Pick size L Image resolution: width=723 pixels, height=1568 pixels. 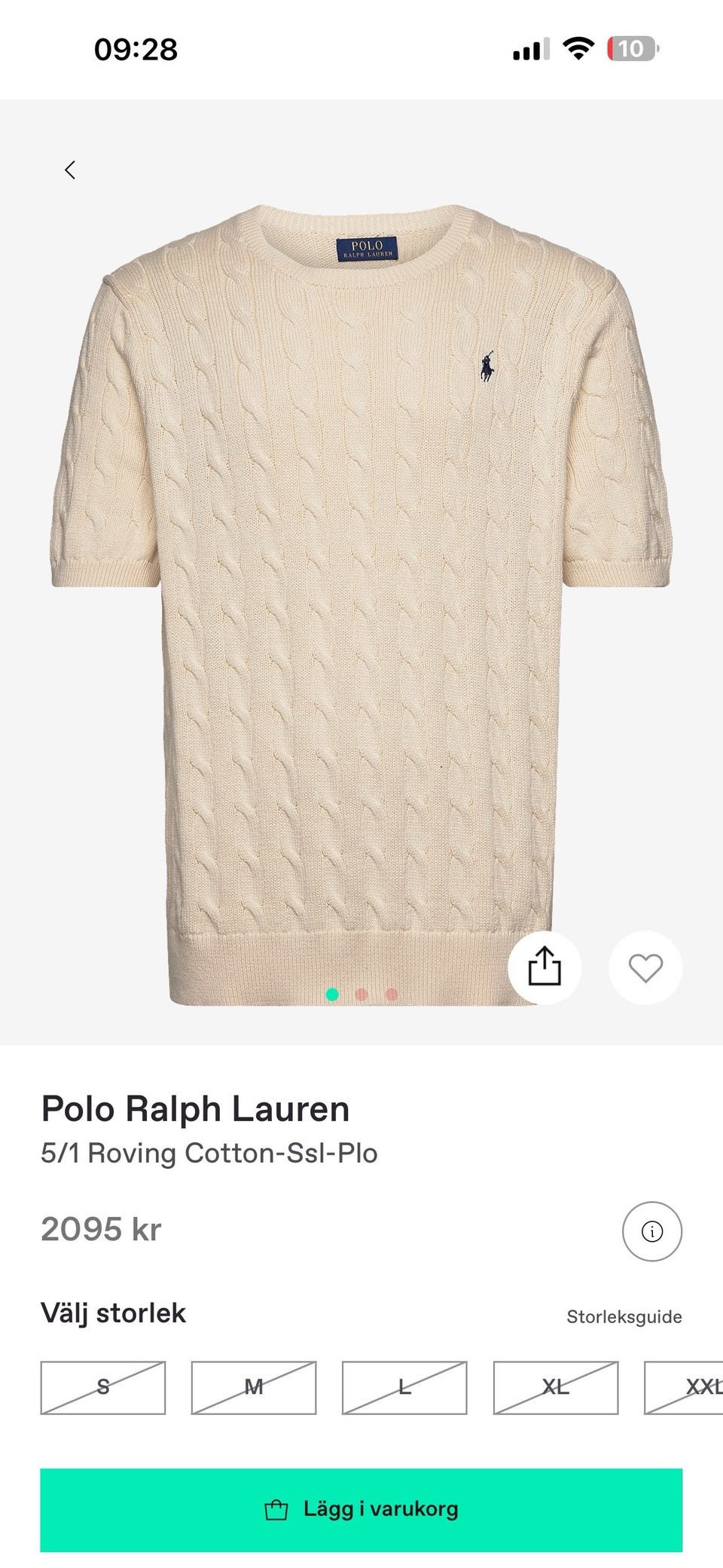point(404,1387)
